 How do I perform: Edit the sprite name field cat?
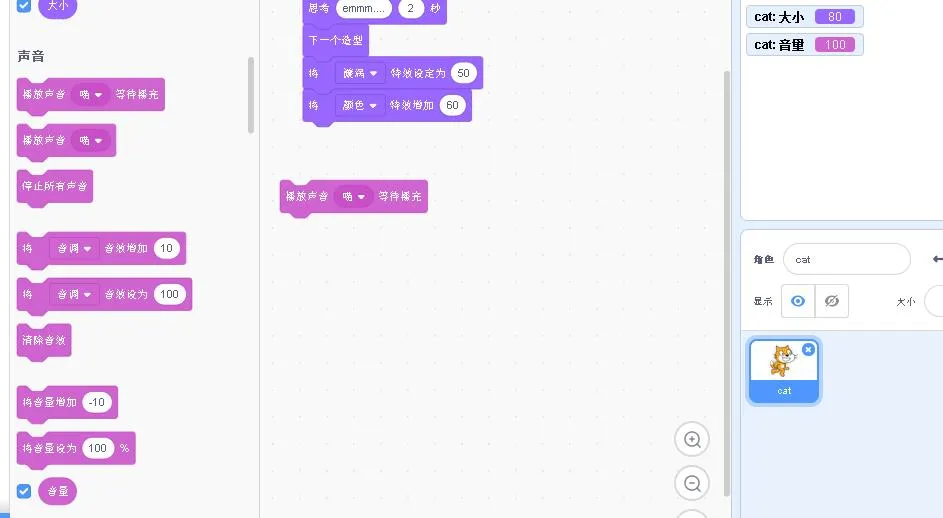[846, 259]
